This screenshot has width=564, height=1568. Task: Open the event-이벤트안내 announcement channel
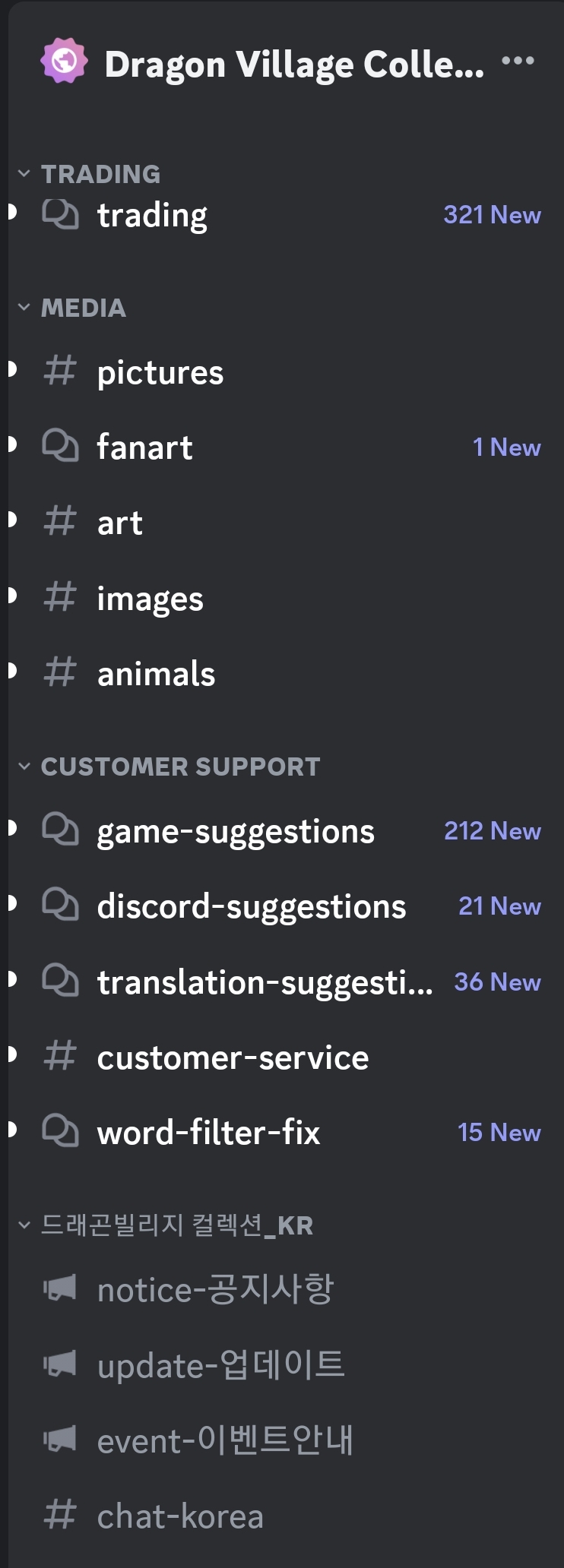click(225, 1440)
